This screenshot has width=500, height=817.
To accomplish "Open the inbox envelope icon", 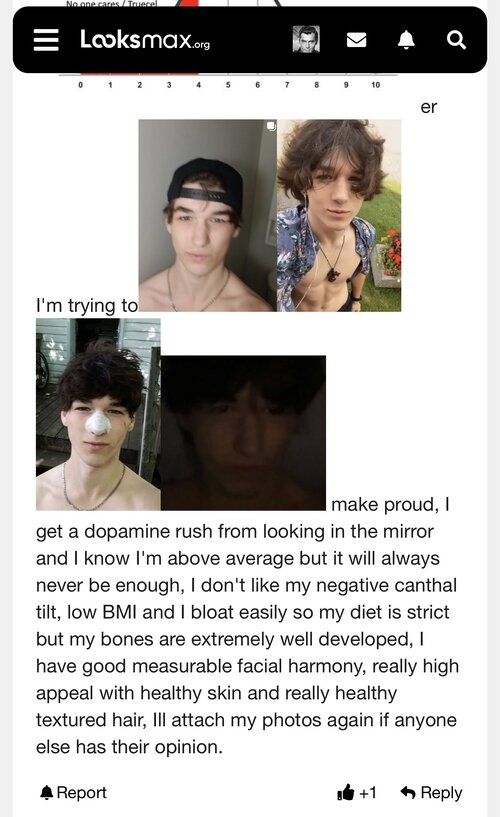I will (357, 40).
